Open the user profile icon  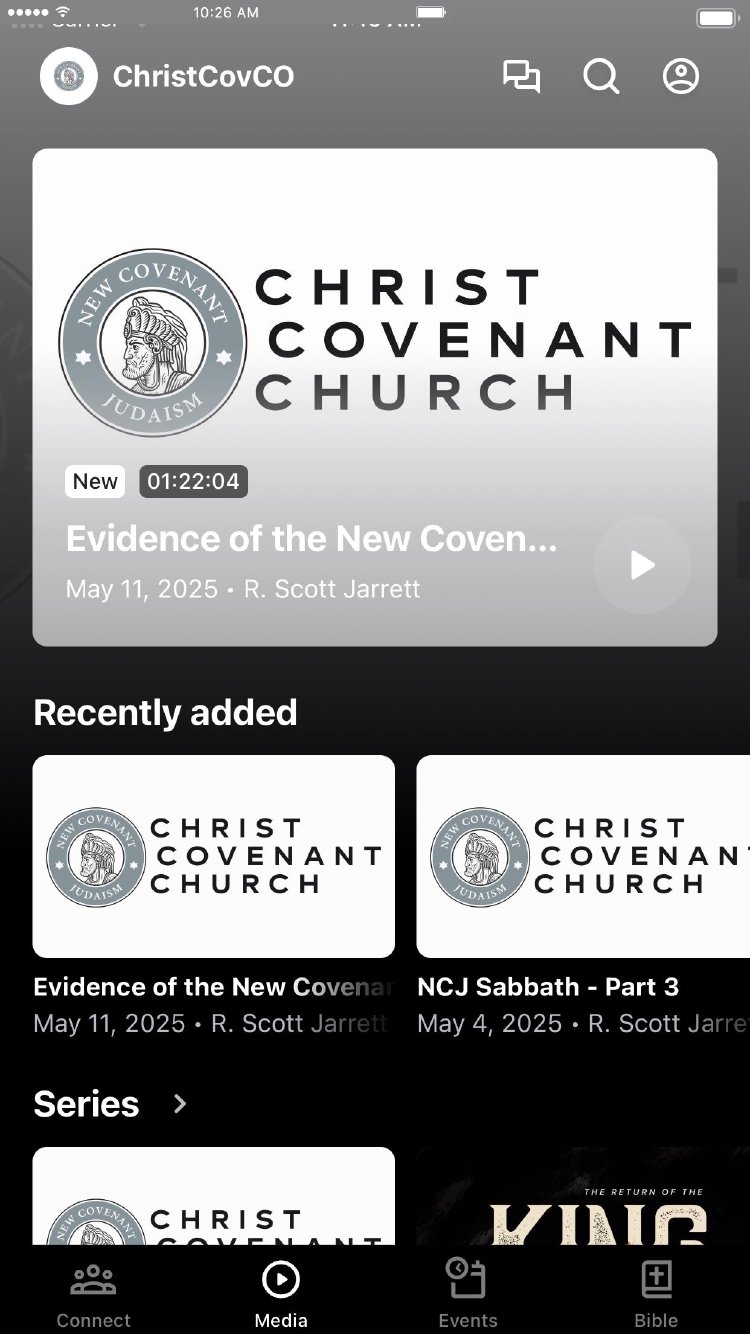pos(681,77)
